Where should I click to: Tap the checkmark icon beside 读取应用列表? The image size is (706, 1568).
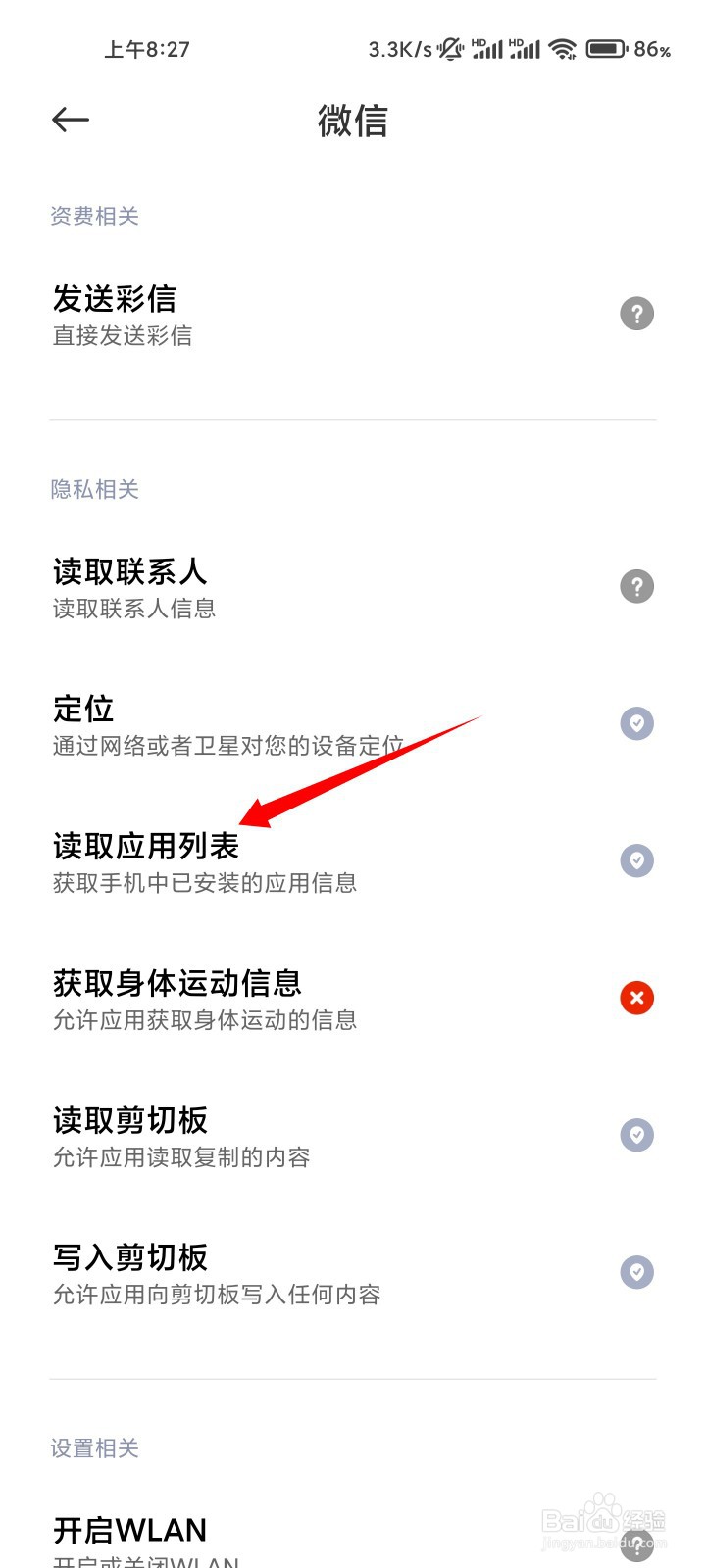tap(637, 860)
